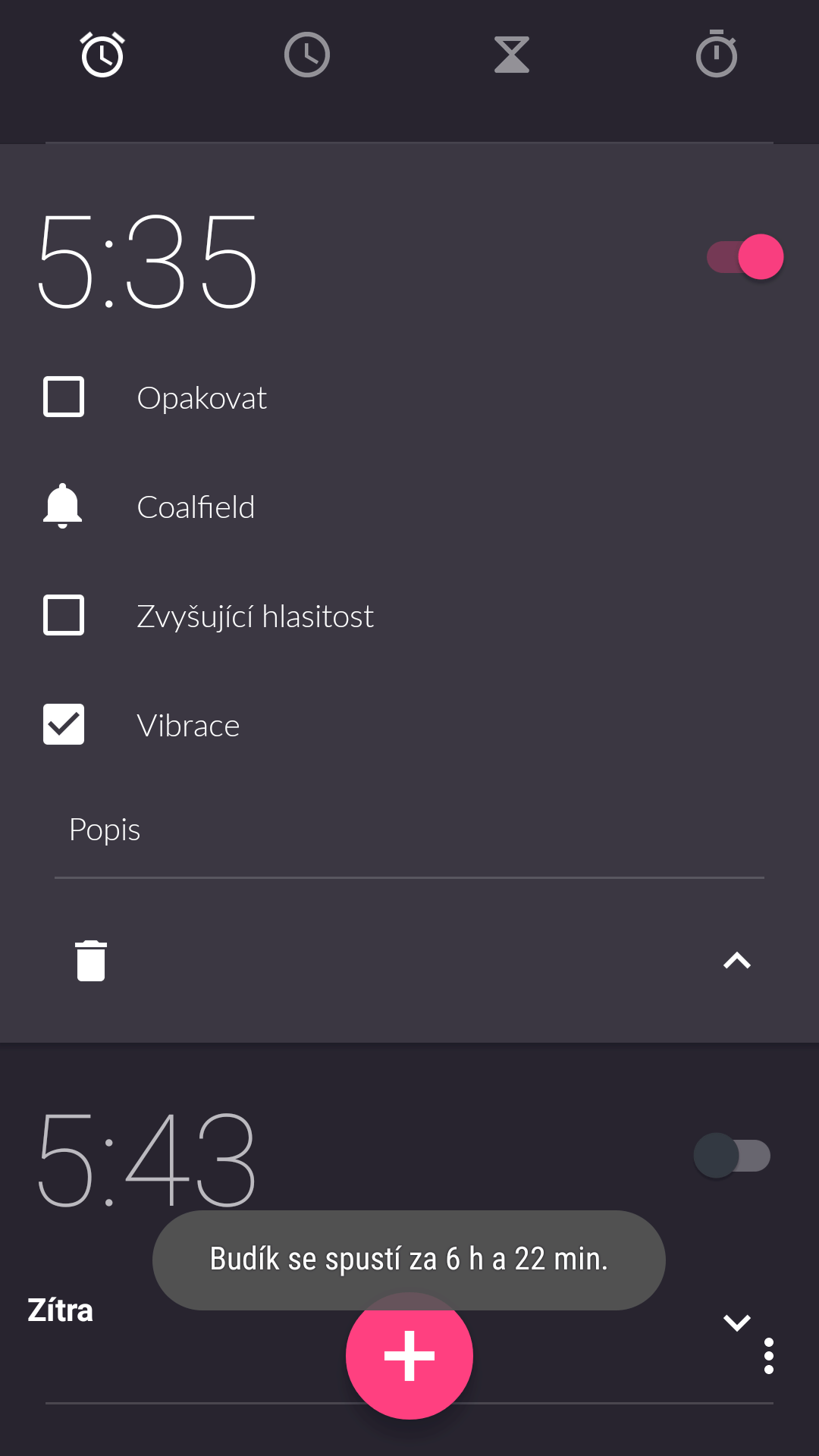819x1456 pixels.
Task: Switch to the world clock tab
Action: coord(307,55)
